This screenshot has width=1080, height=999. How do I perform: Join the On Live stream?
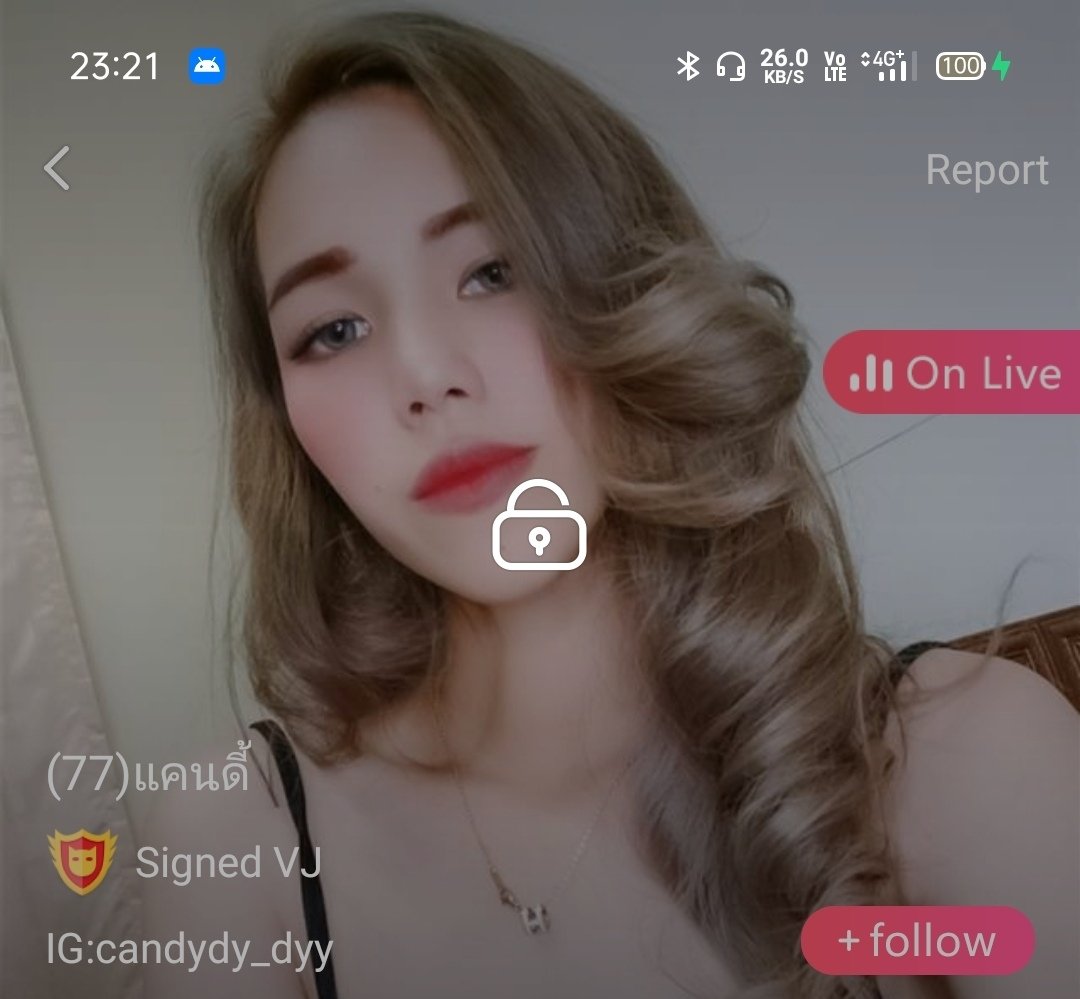pos(954,373)
